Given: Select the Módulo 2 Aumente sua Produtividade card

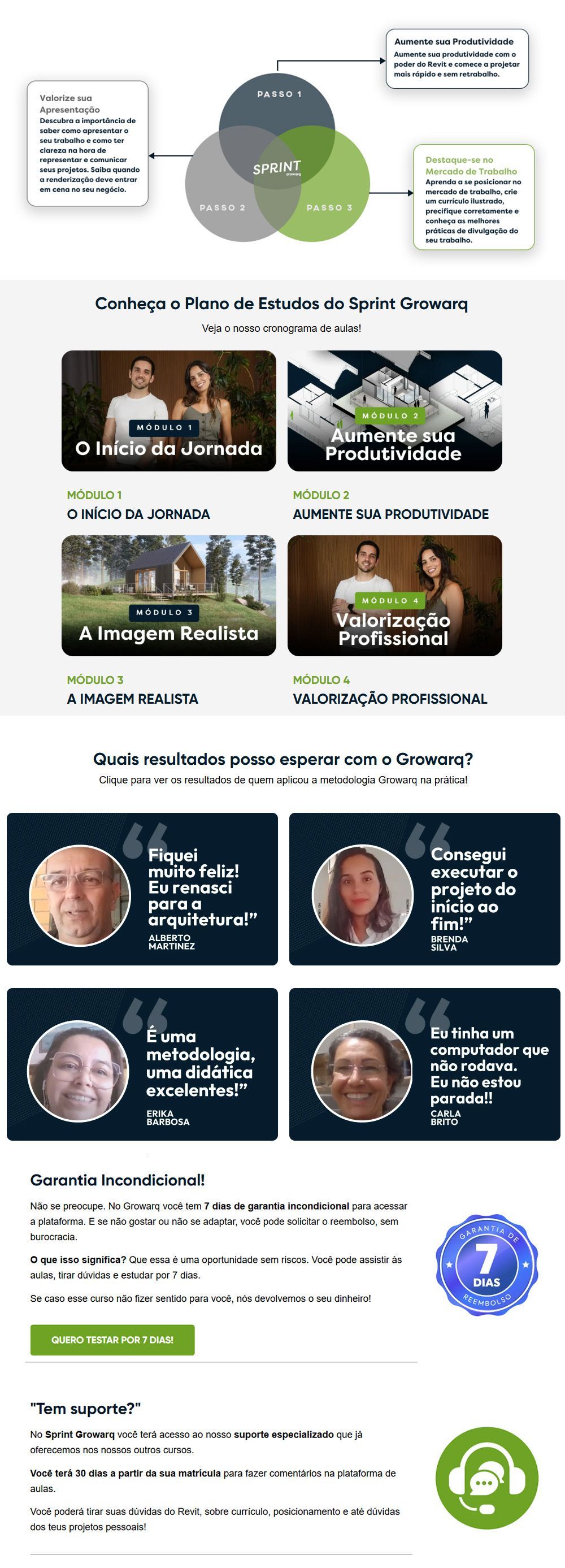Looking at the screenshot, I should pyautogui.click(x=395, y=411).
